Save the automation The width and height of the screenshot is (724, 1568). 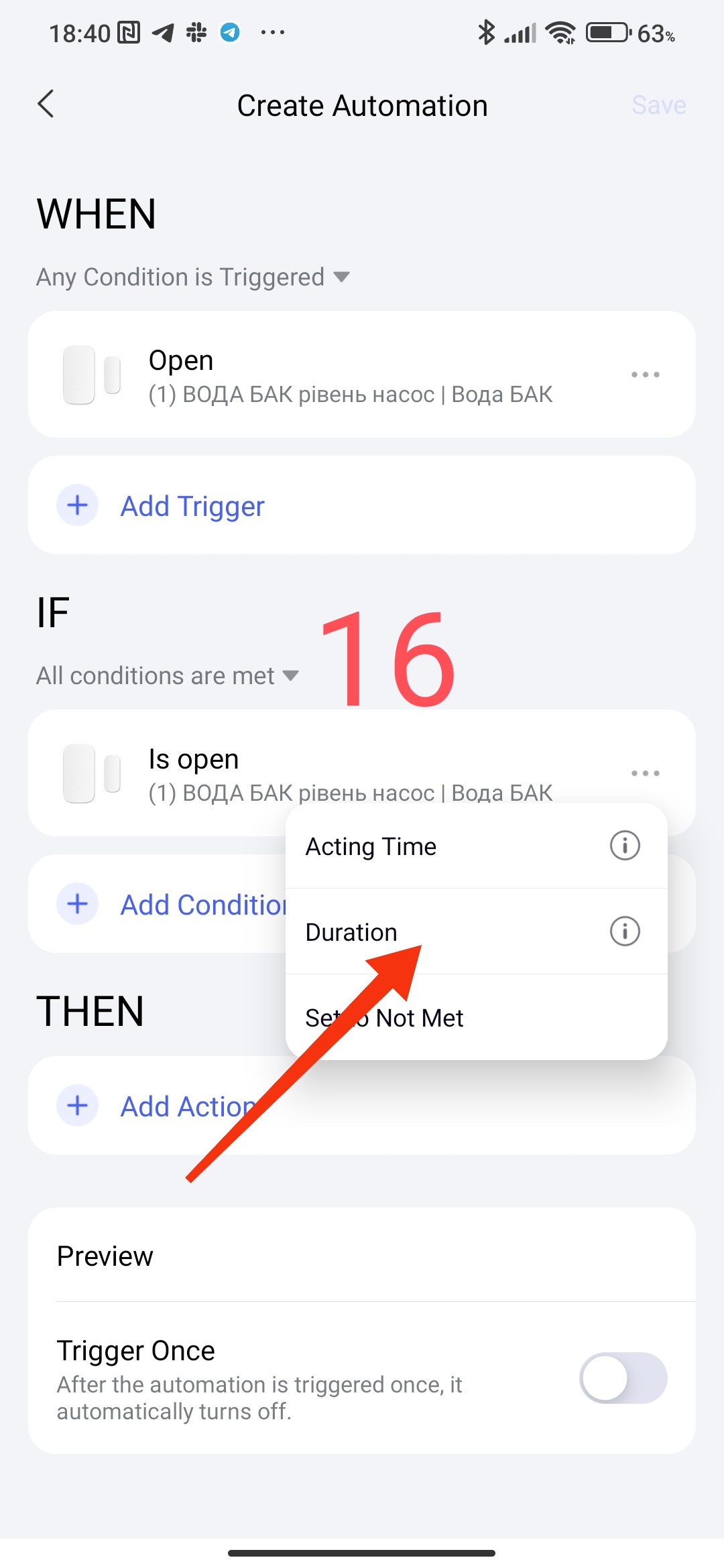coord(658,105)
